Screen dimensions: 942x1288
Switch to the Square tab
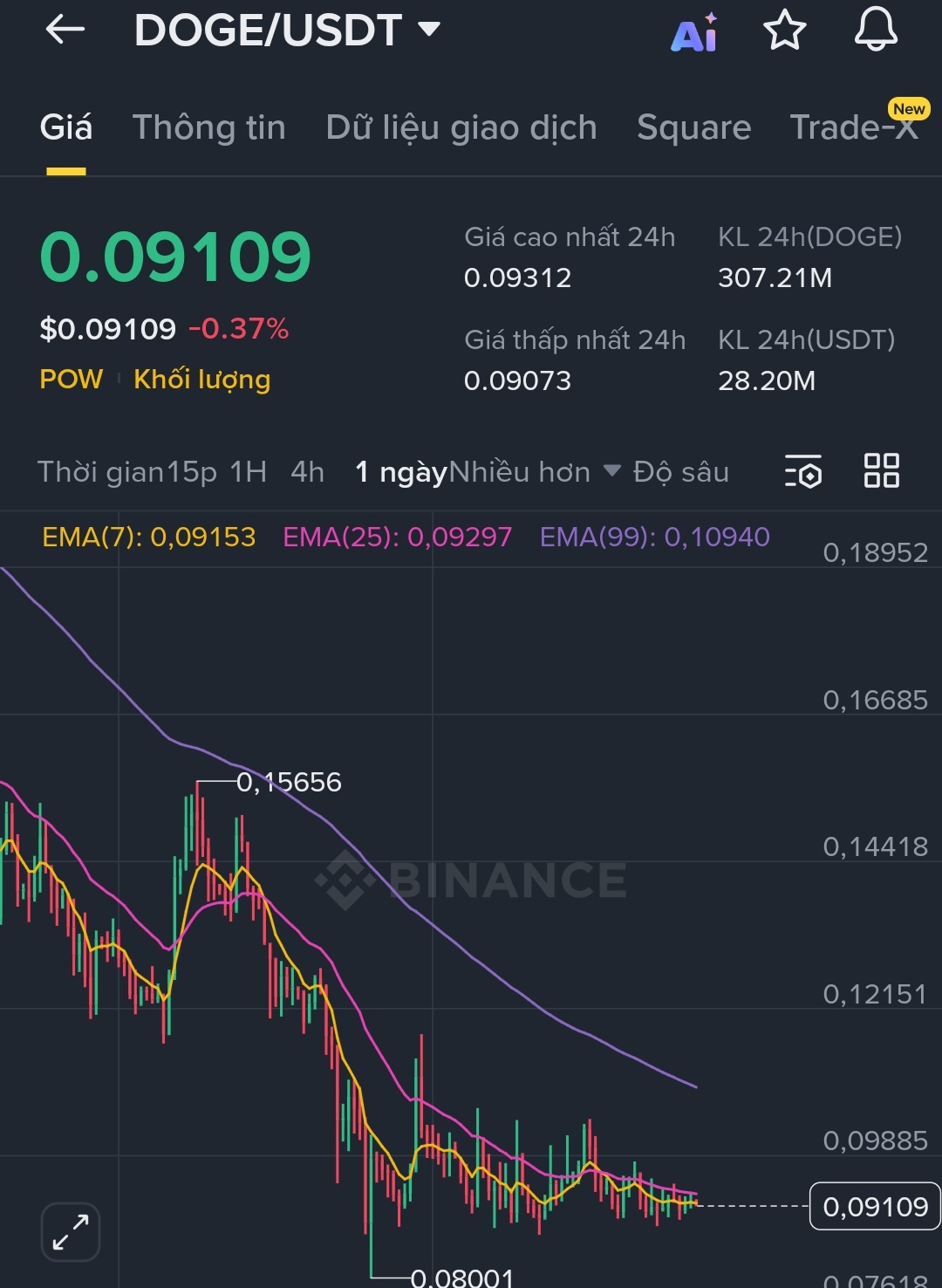693,127
